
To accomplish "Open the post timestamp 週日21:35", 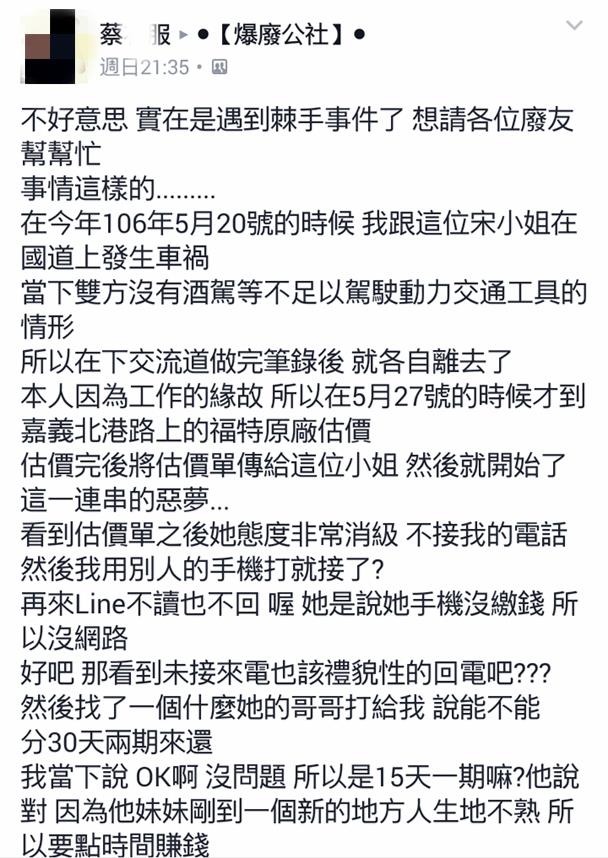I will pos(144,67).
